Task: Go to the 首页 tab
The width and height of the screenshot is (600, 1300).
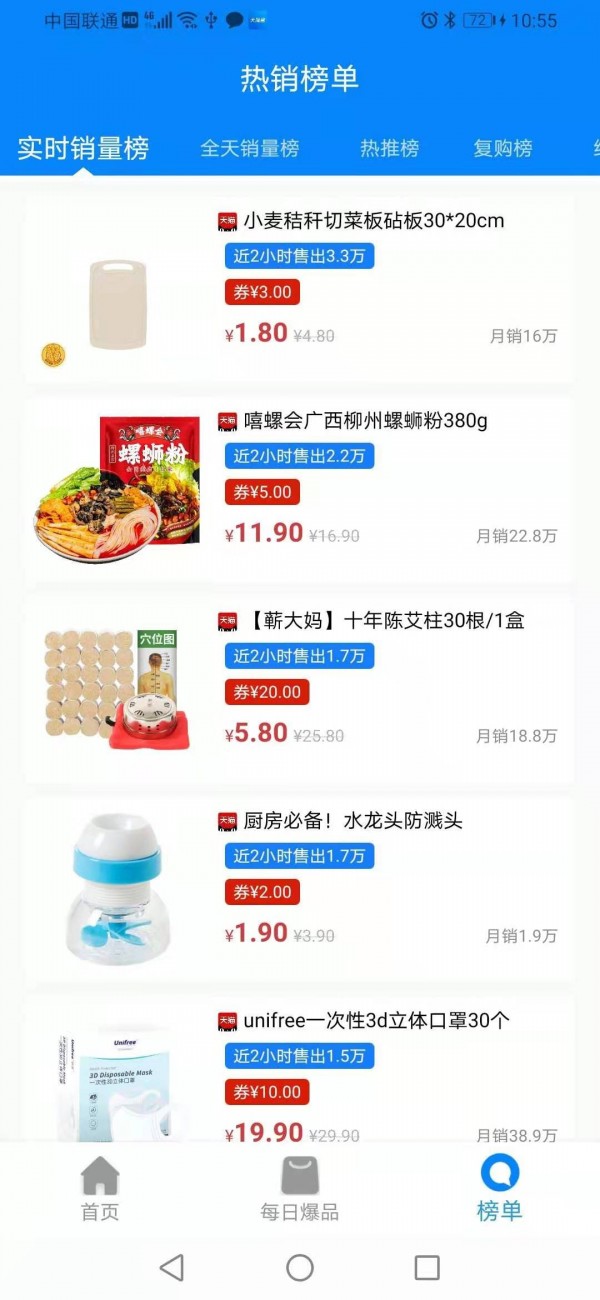Action: [100, 1189]
